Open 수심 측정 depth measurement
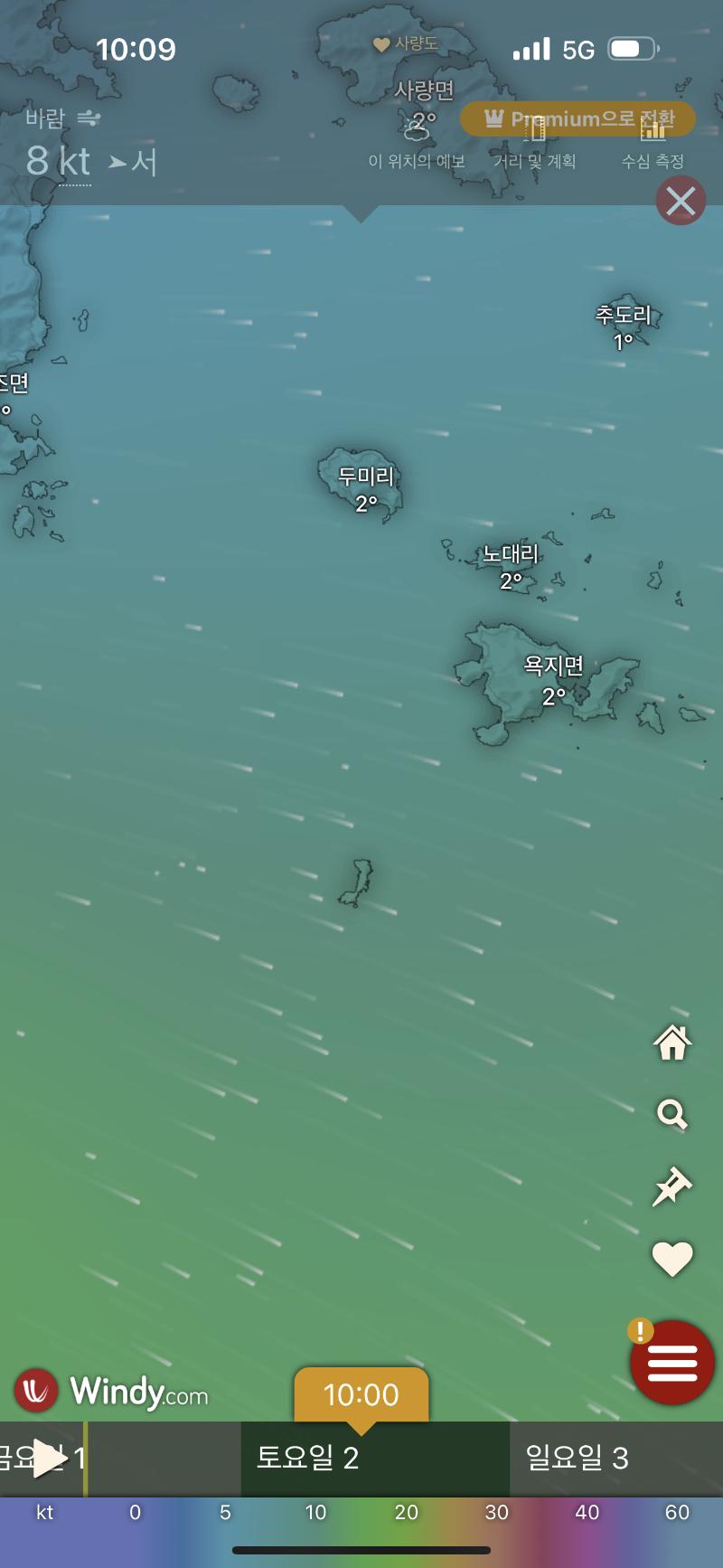 pos(653,145)
